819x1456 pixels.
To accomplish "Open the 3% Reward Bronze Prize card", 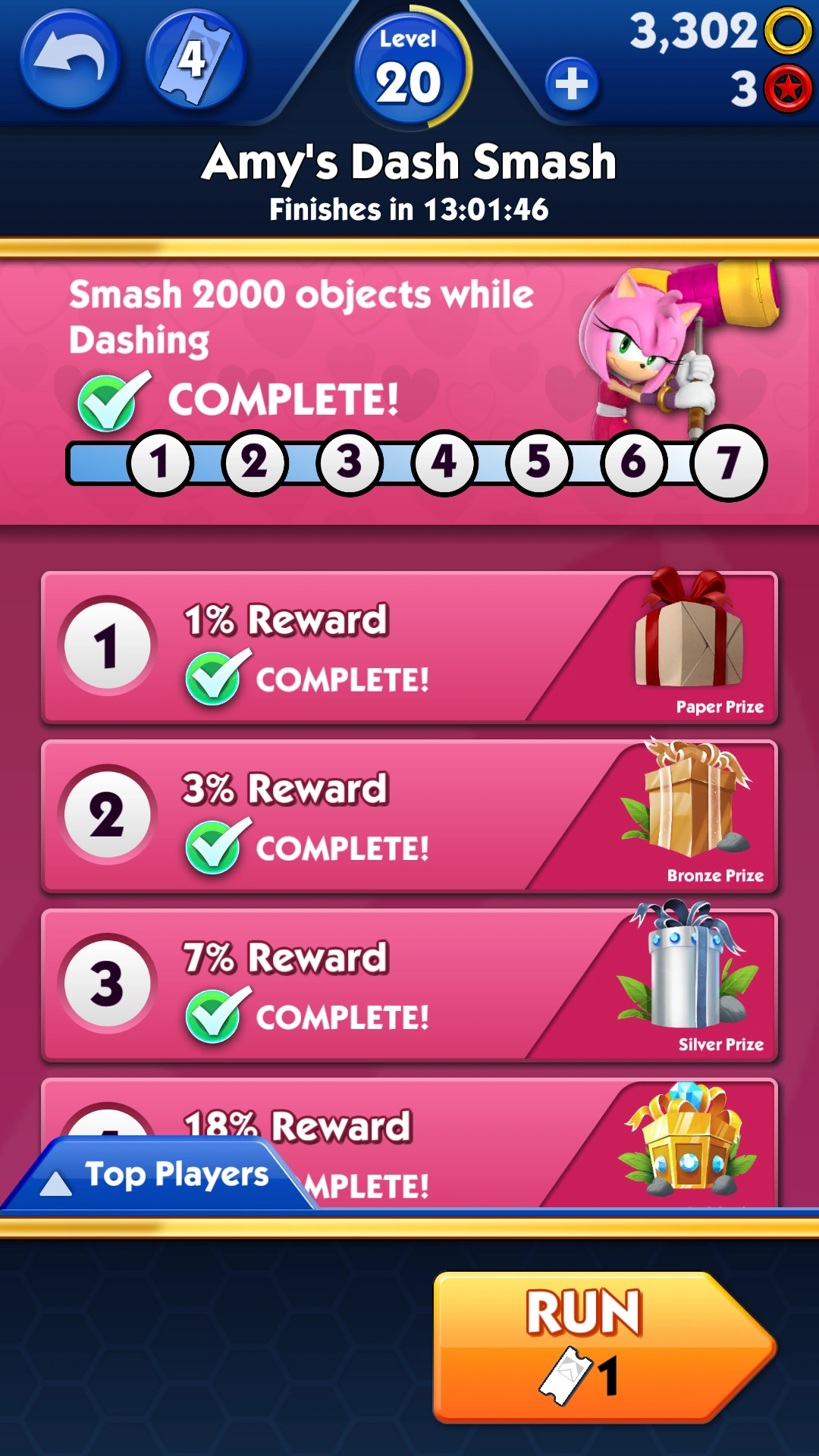I will tap(409, 816).
